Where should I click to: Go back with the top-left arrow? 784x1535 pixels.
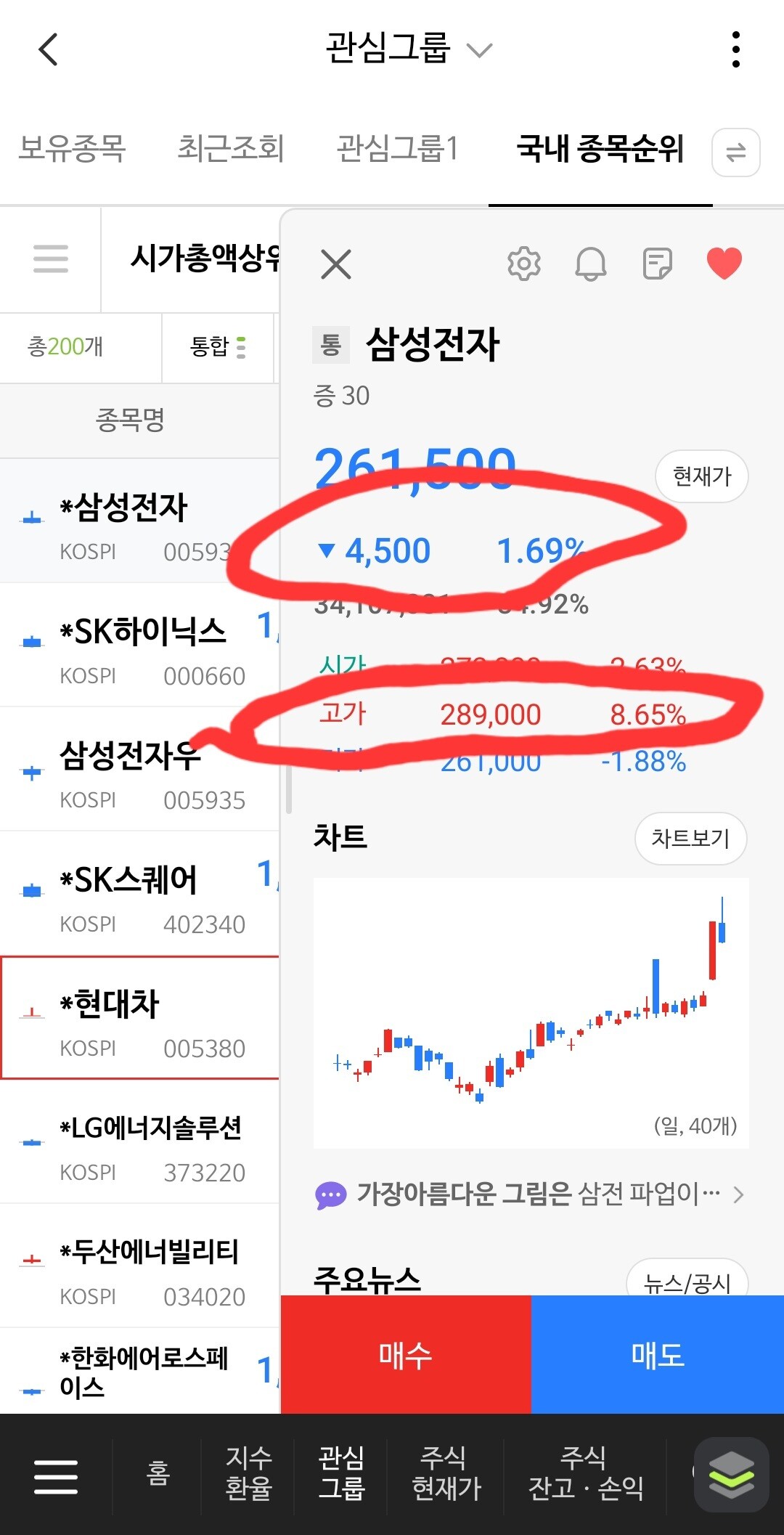pyautogui.click(x=48, y=50)
